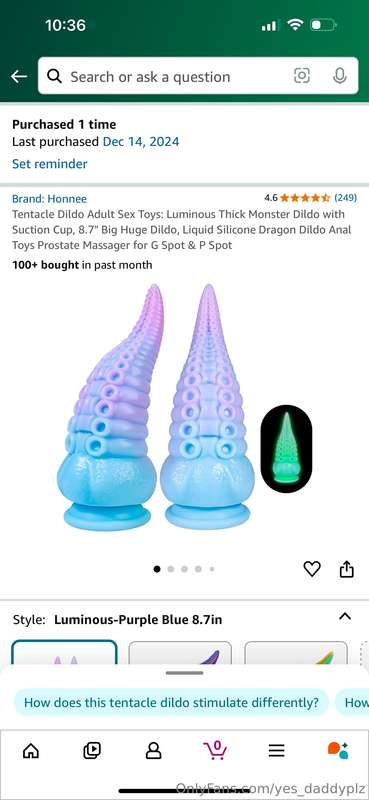This screenshot has height=800, width=369.
Task: Add item to wish list with heart
Action: (x=312, y=568)
